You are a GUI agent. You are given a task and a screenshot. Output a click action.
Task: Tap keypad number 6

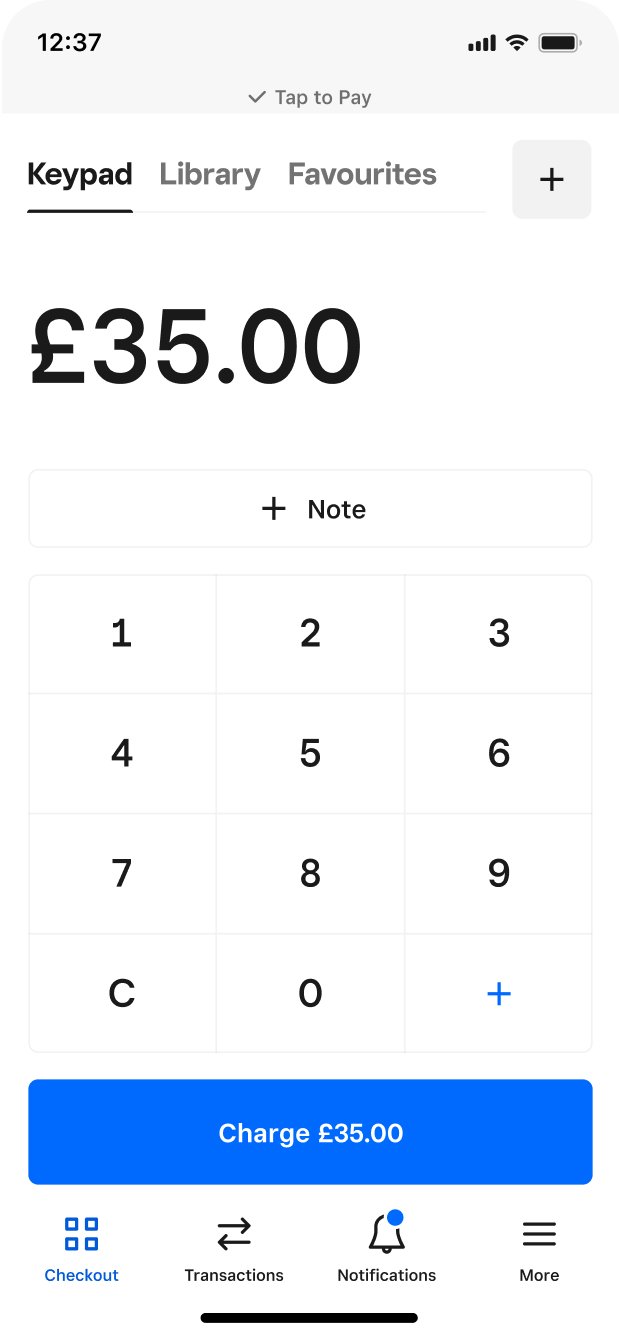(498, 754)
